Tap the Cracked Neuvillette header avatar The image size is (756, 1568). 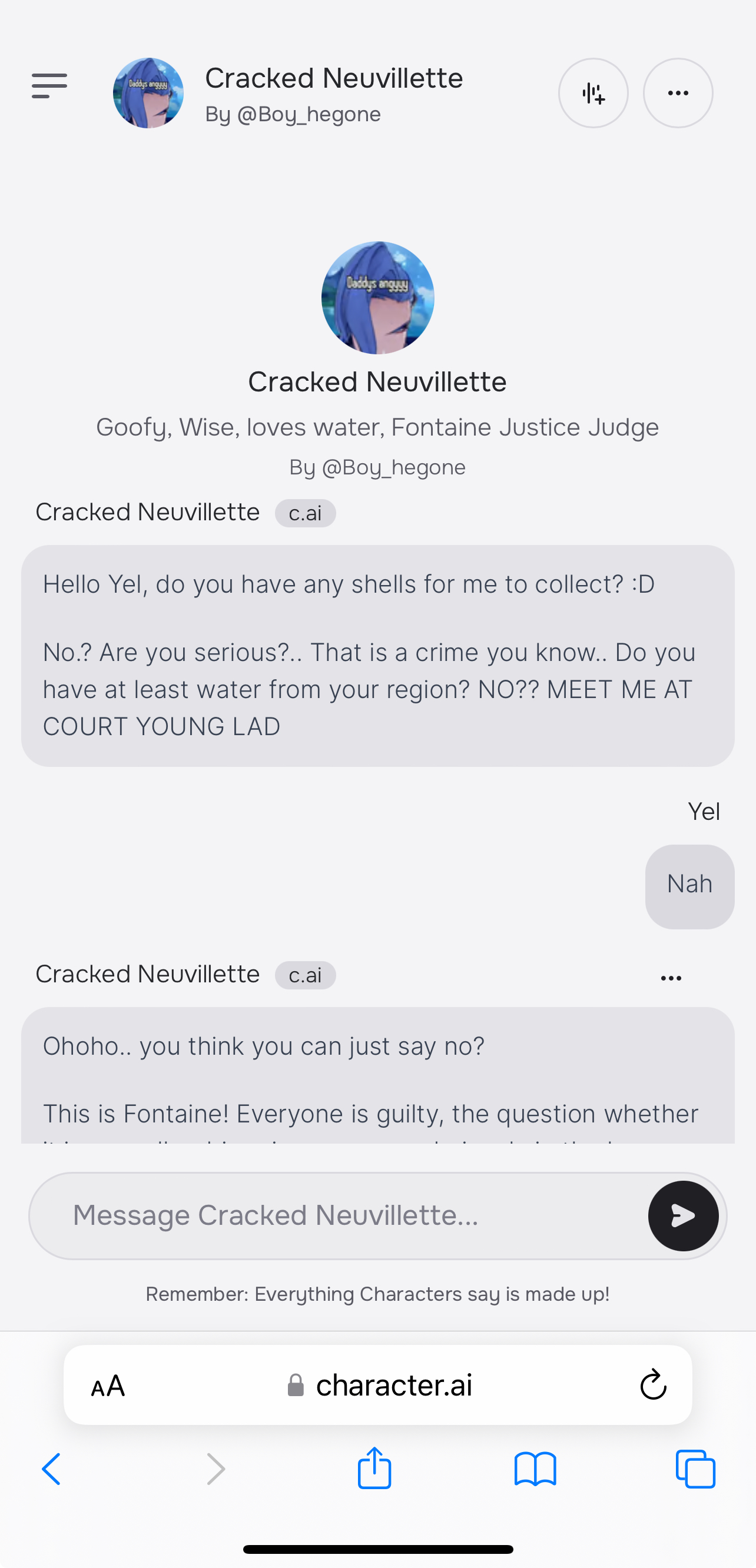click(x=148, y=92)
